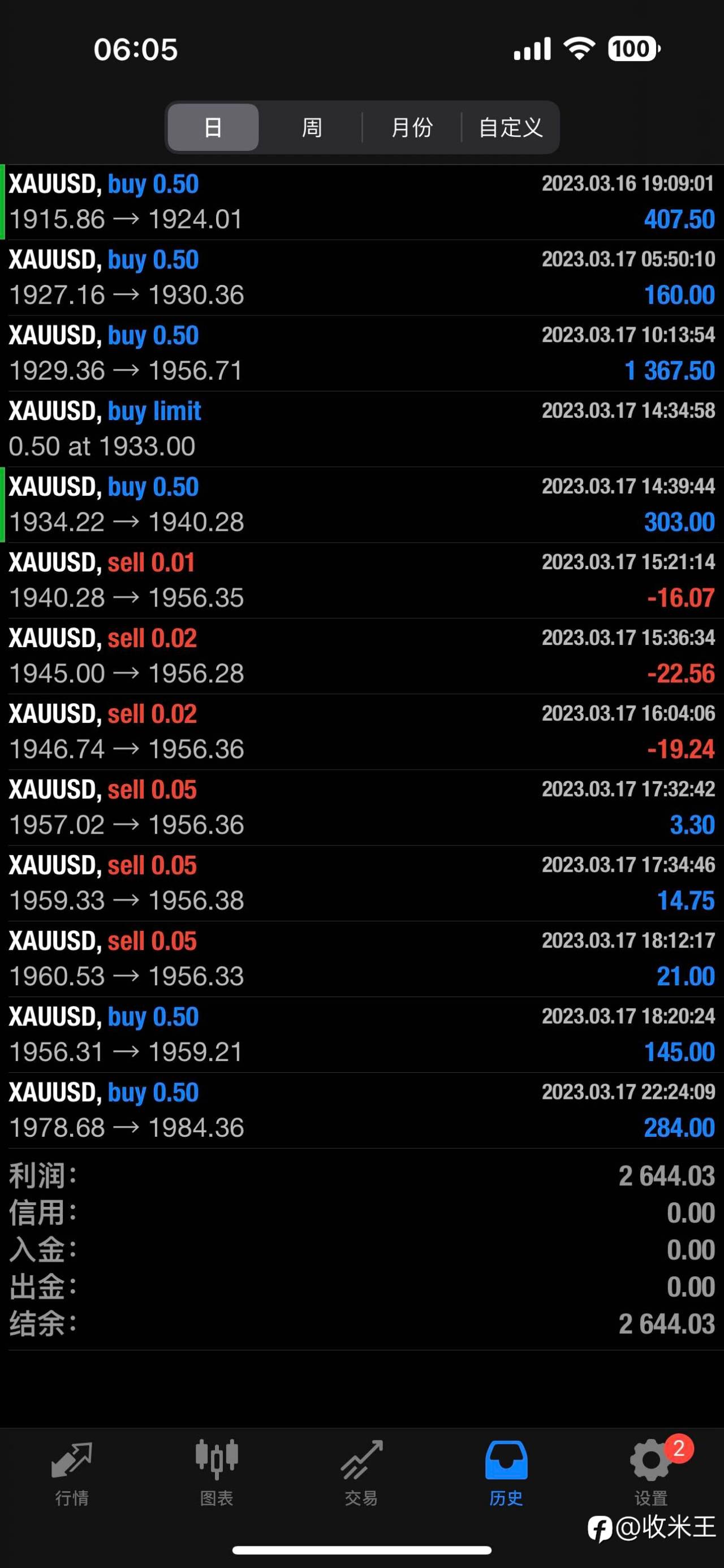Expand the sell trade with loss -22.56
Image resolution: width=724 pixels, height=1568 pixels.
(x=361, y=656)
